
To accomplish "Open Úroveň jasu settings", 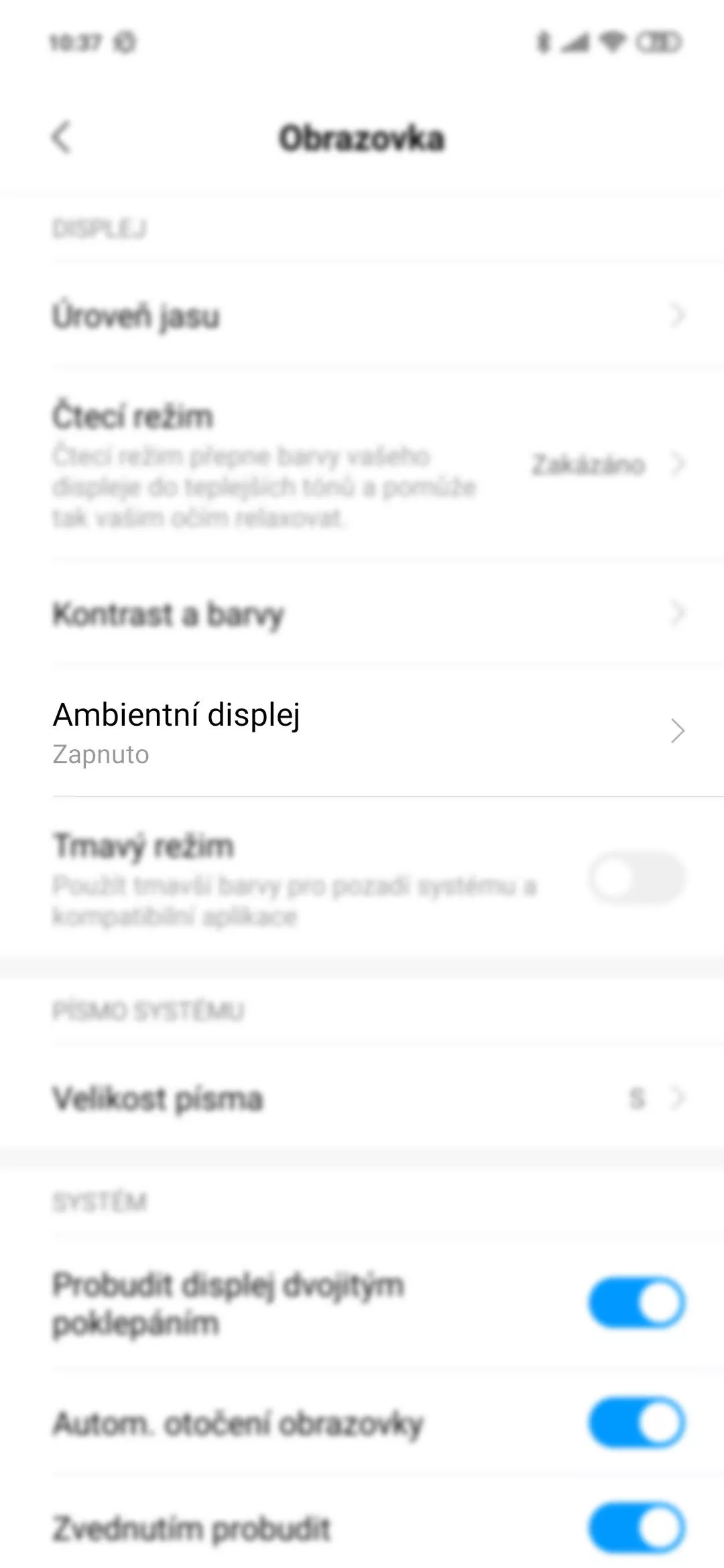I will pyautogui.click(x=362, y=315).
